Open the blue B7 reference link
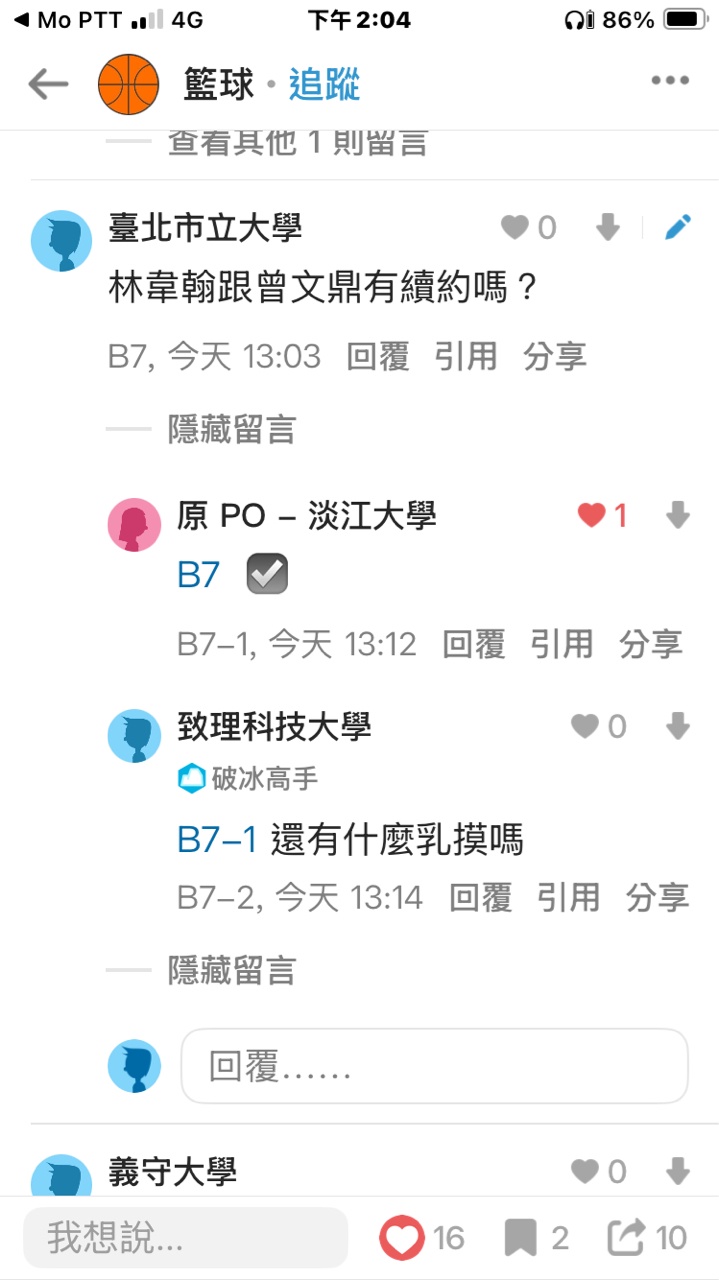The height and width of the screenshot is (1280, 719). [x=198, y=575]
